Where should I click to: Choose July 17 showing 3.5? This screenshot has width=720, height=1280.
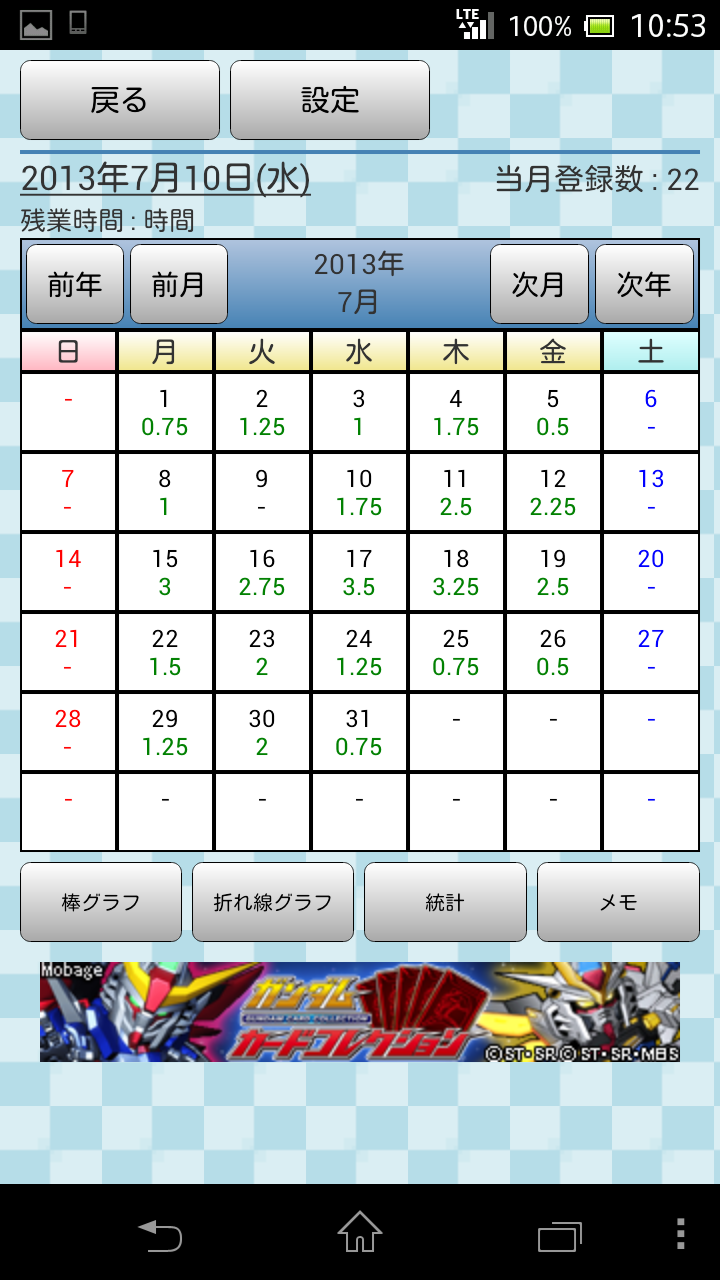(359, 572)
